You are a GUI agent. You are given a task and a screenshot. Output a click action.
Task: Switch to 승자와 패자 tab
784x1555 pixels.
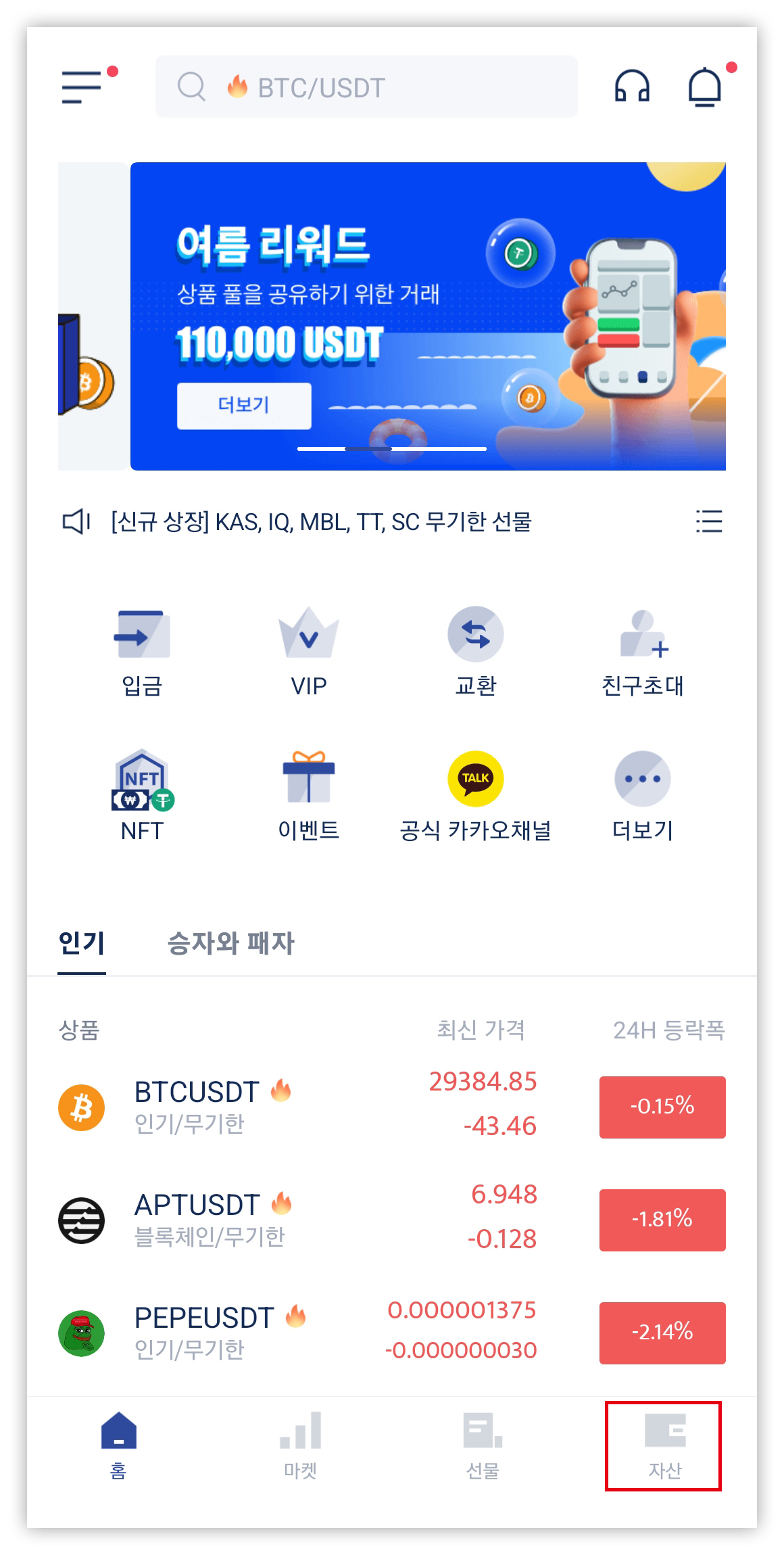click(x=230, y=943)
